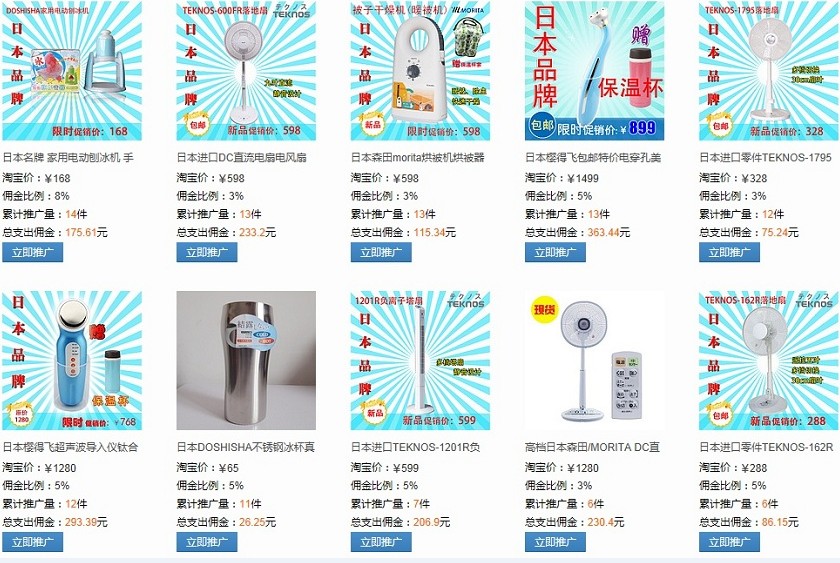840x563 pixels.
Task: Tap 立即推广 under TEKNOS-1795 fan
Action: 729,253
